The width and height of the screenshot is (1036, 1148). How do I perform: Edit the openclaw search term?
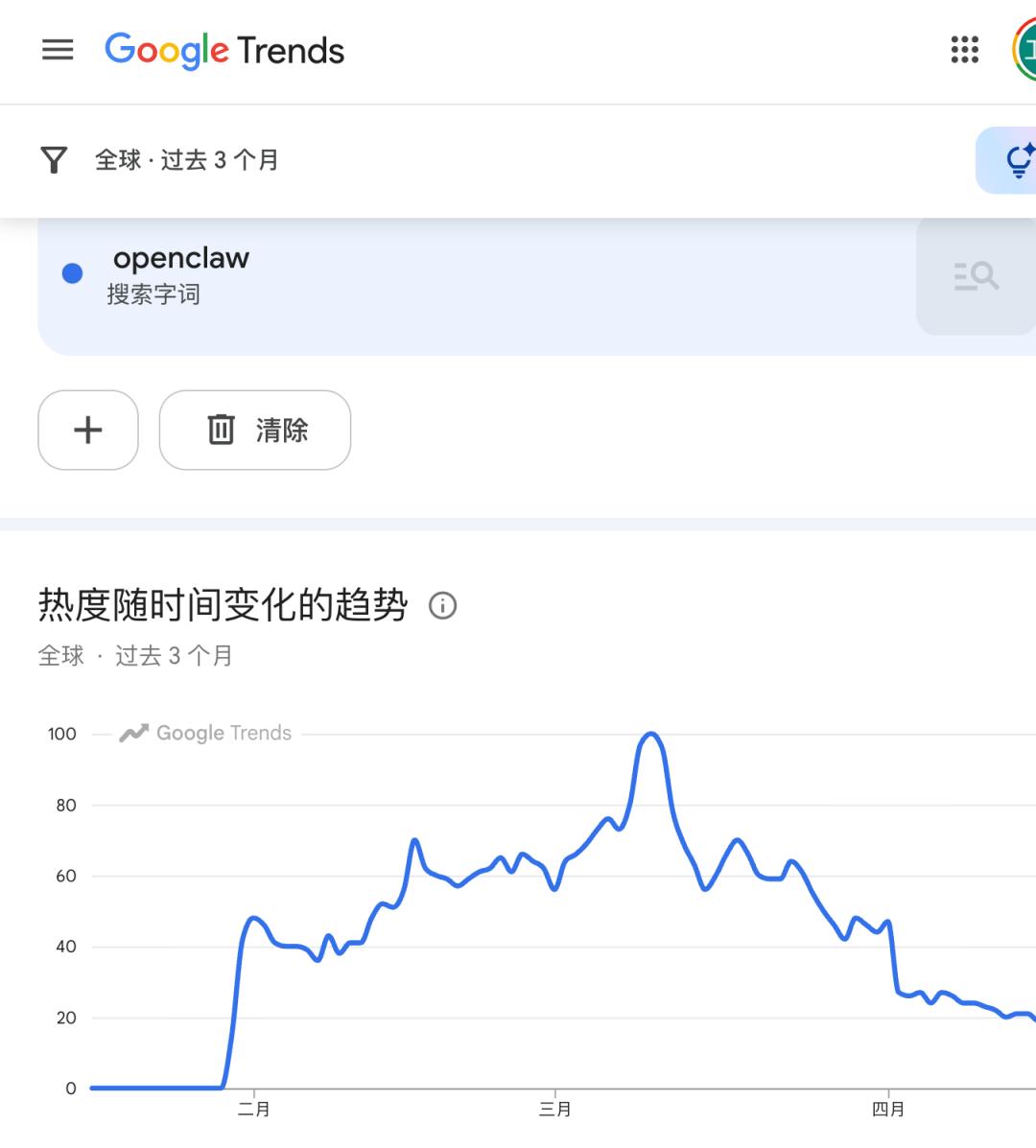(181, 259)
